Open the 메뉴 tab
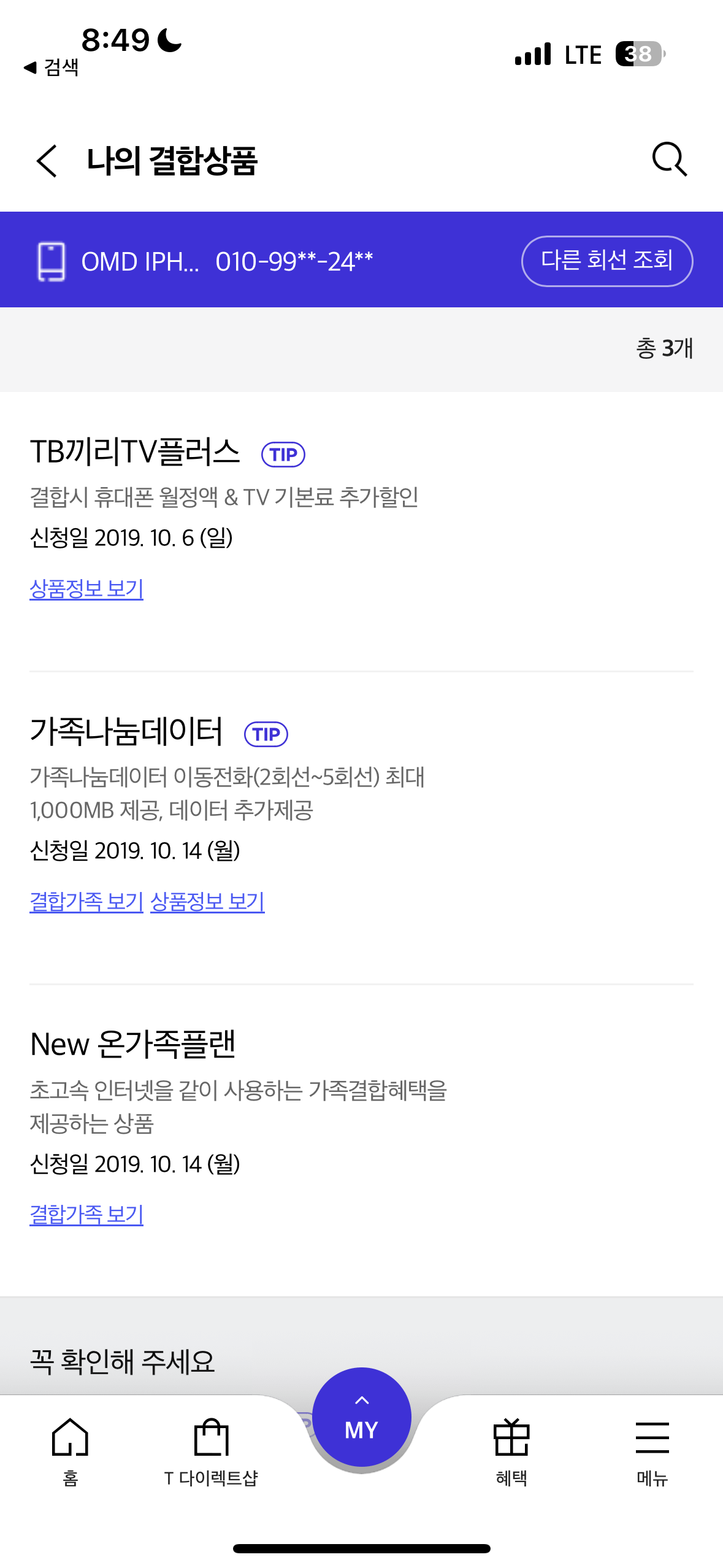 click(x=652, y=1451)
